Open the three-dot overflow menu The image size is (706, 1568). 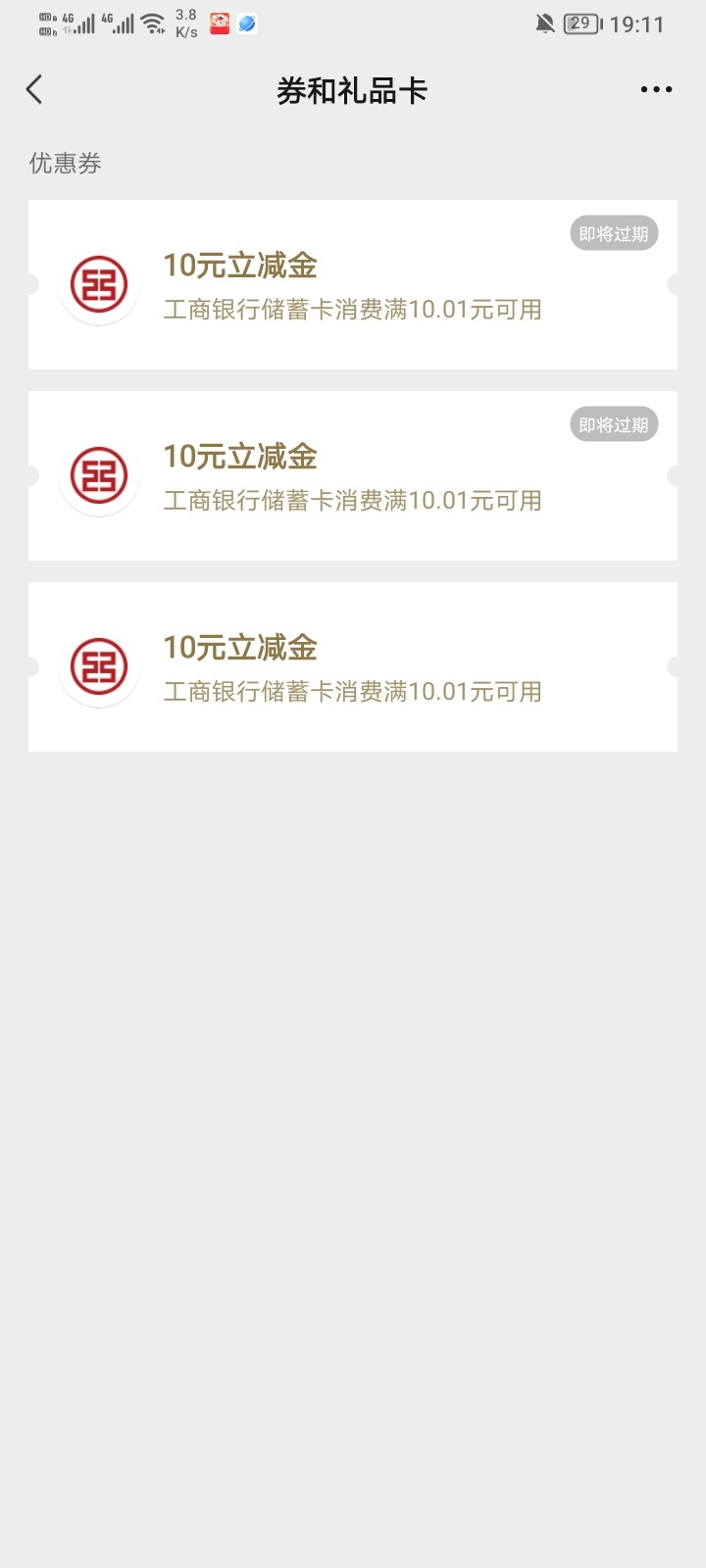(x=656, y=90)
